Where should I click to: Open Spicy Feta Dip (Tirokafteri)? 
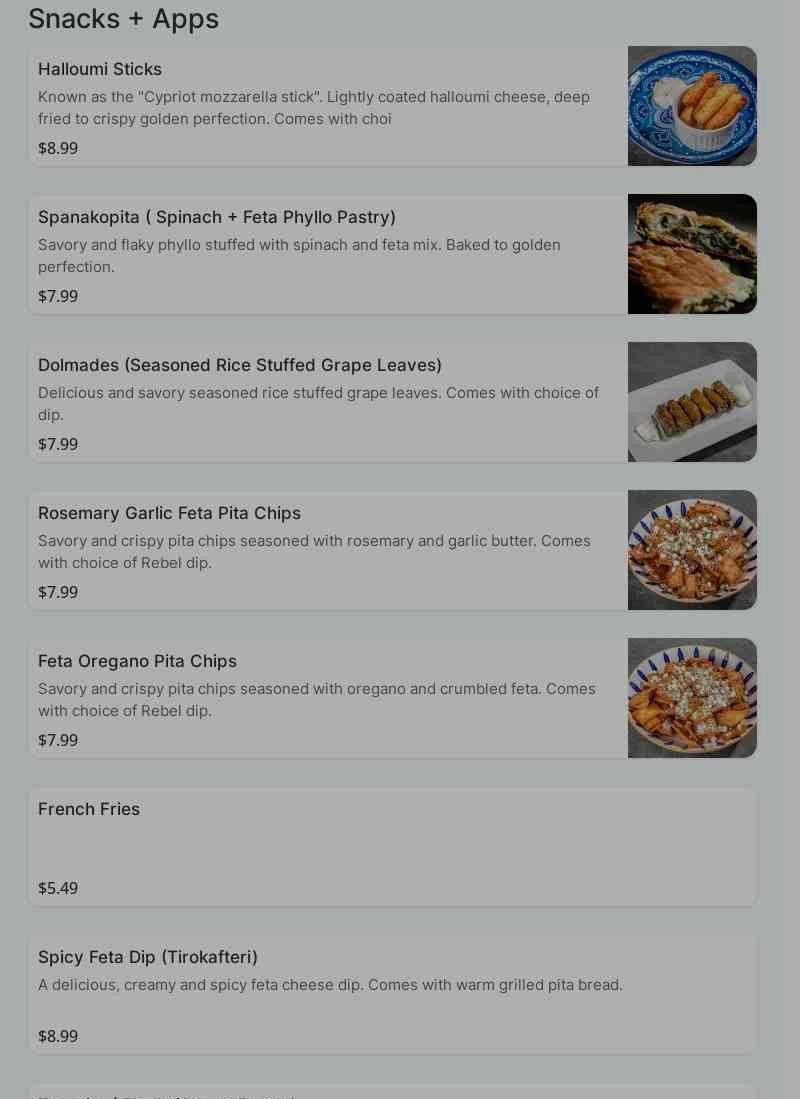[x=392, y=994]
